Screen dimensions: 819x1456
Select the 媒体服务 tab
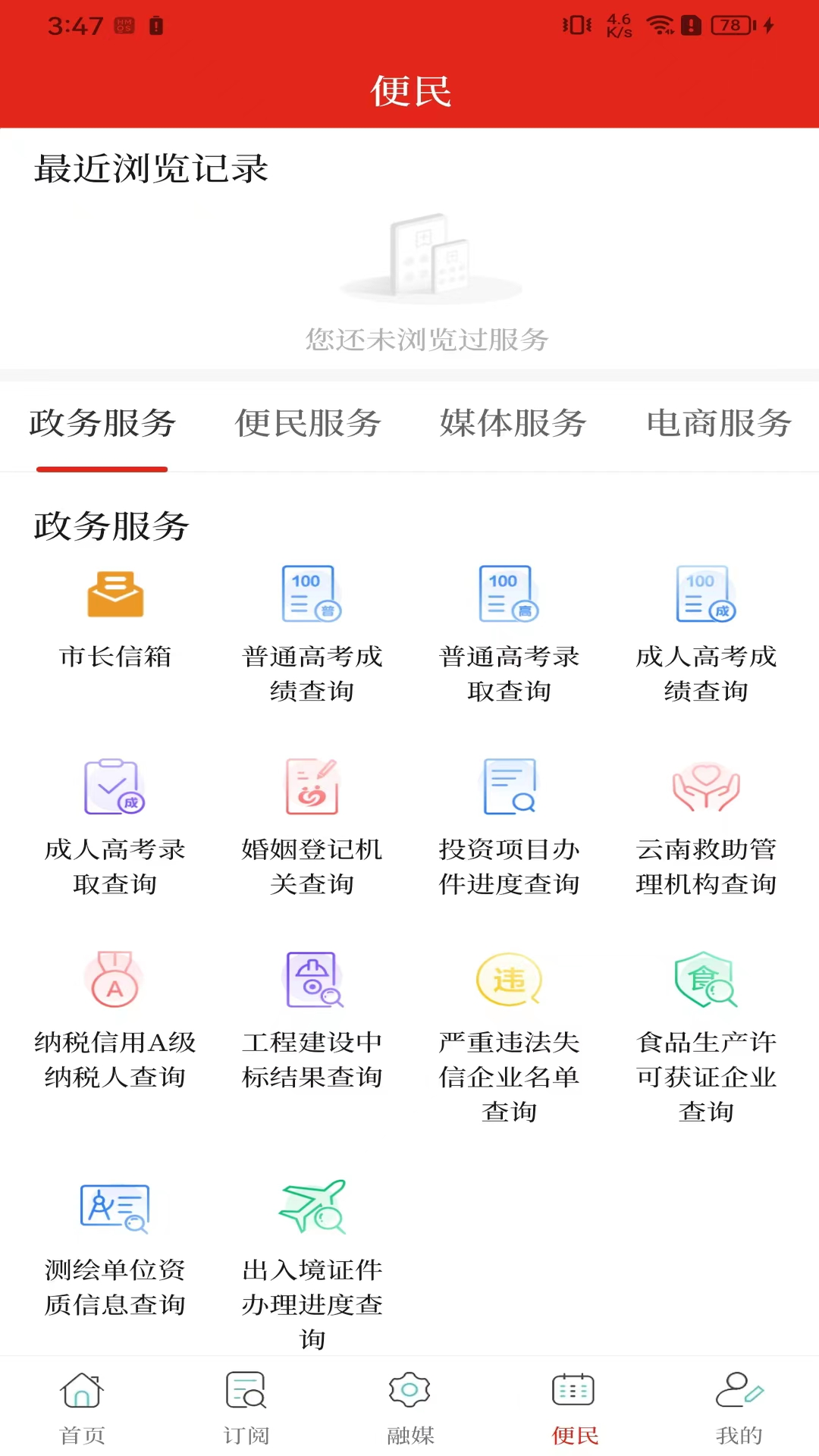pos(513,423)
